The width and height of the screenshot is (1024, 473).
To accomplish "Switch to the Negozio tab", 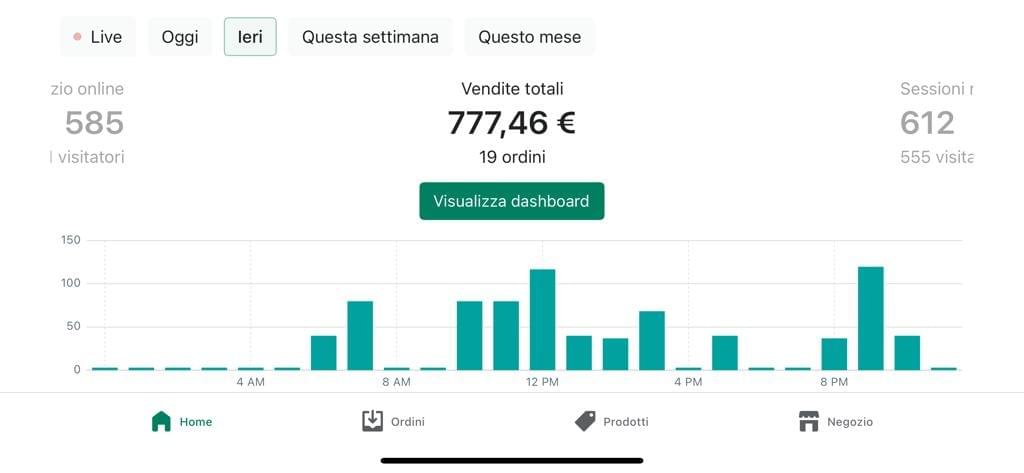I will [836, 422].
